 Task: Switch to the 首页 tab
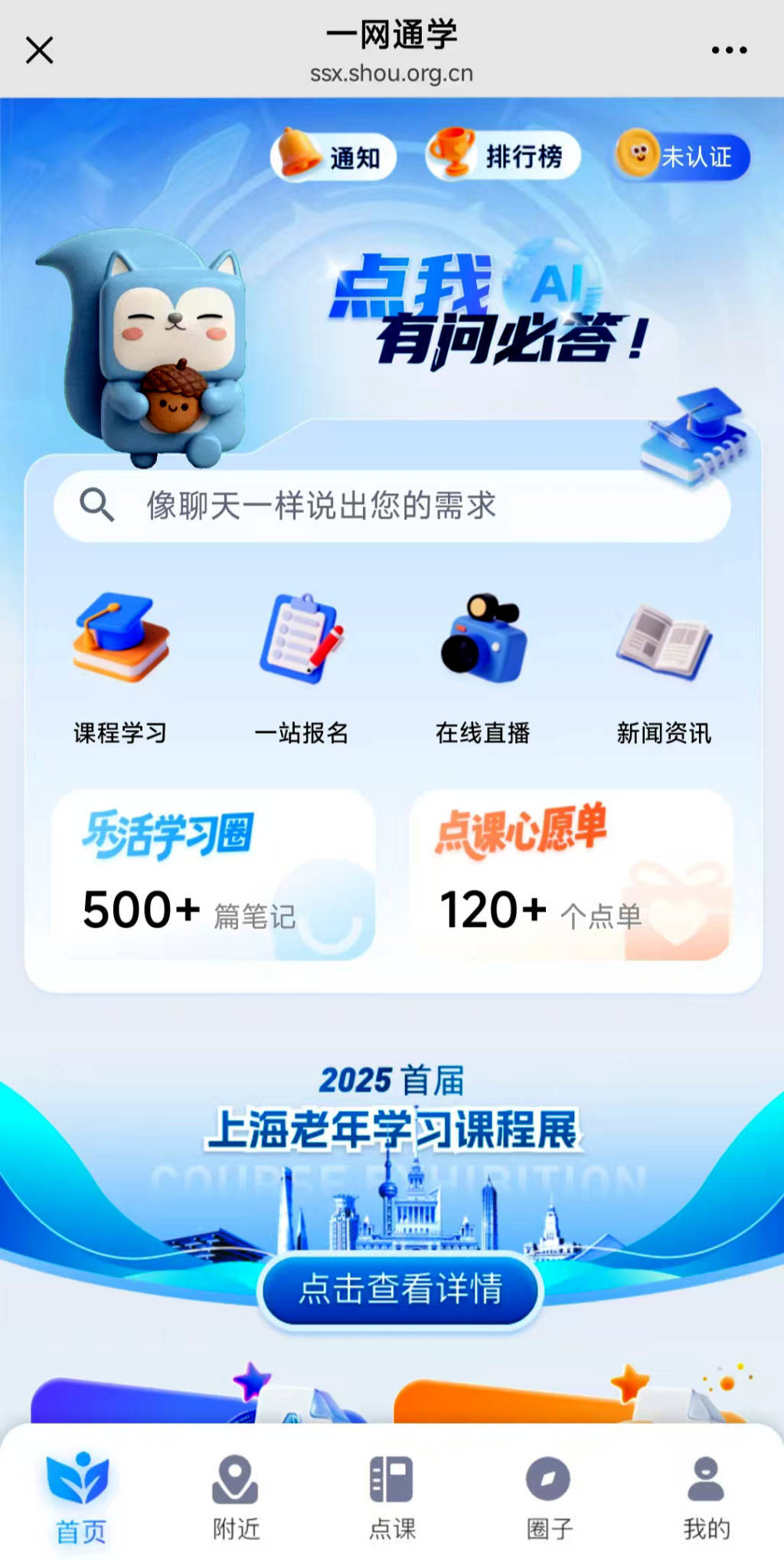(x=80, y=1497)
